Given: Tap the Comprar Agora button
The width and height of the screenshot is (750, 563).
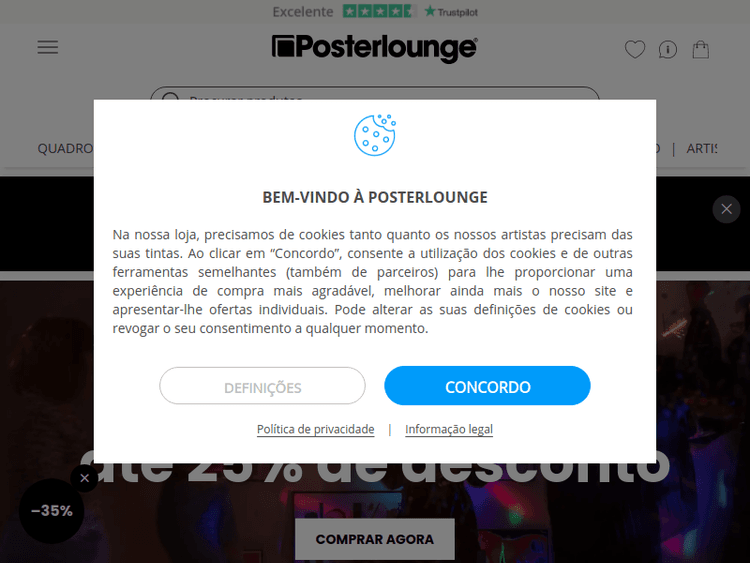Looking at the screenshot, I should (x=374, y=539).
